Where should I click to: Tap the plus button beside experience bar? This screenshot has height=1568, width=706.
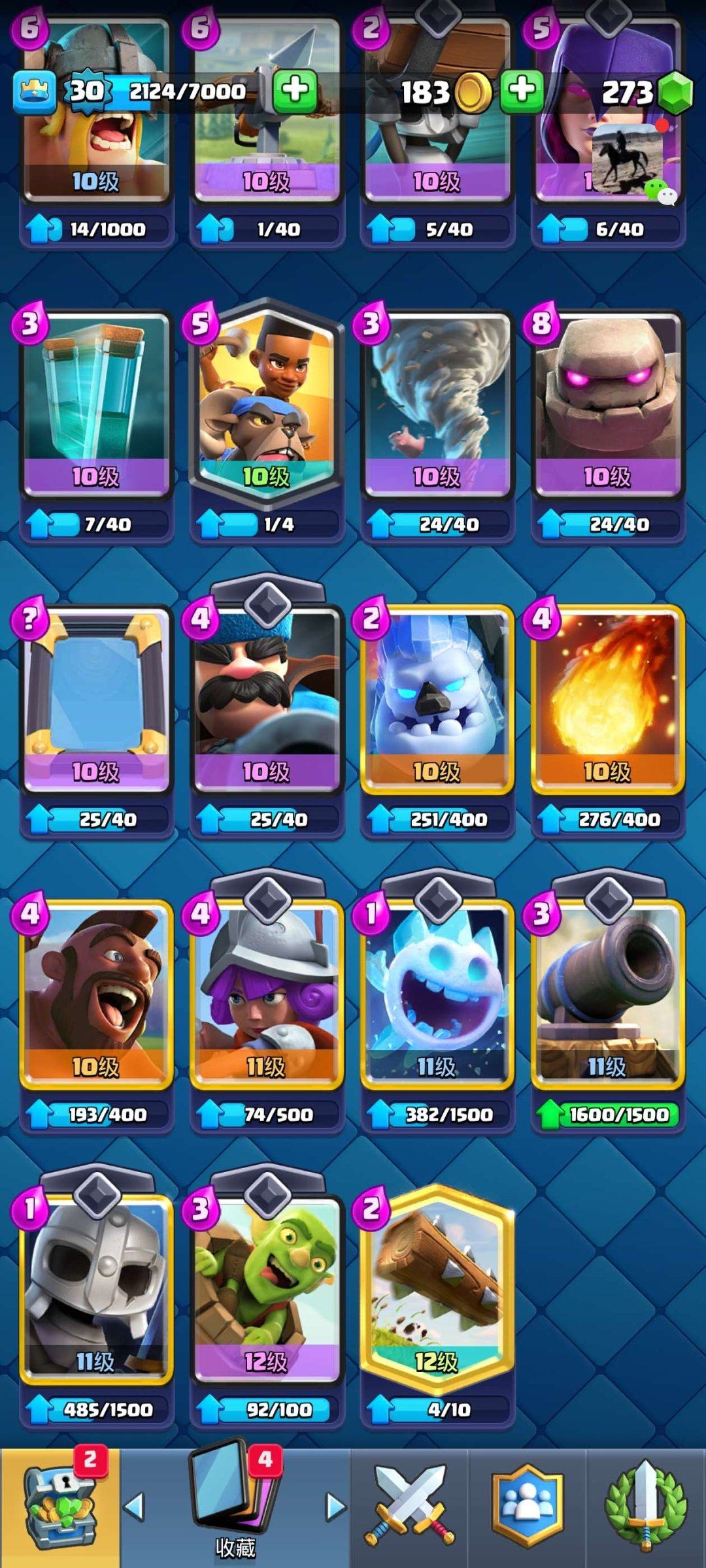(x=295, y=90)
